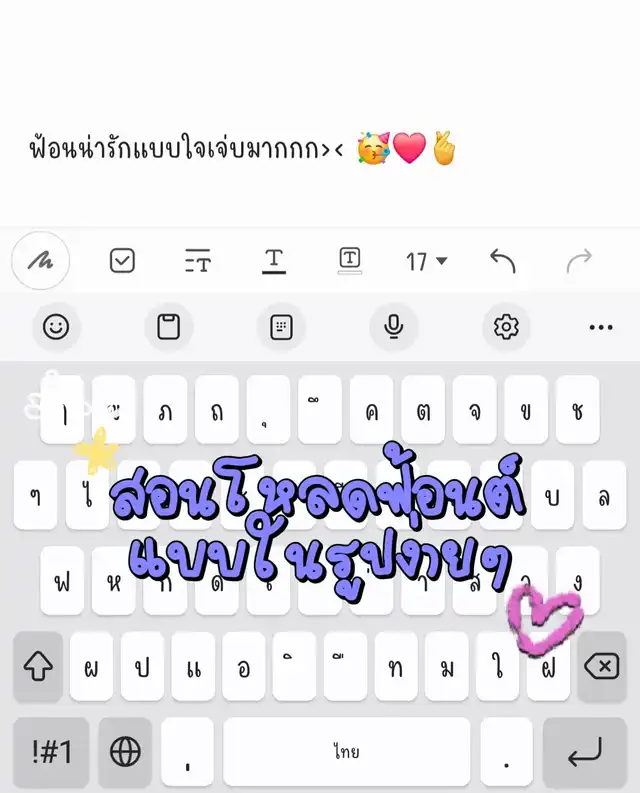Tap the enter key
The image size is (640, 793).
pos(584,752)
